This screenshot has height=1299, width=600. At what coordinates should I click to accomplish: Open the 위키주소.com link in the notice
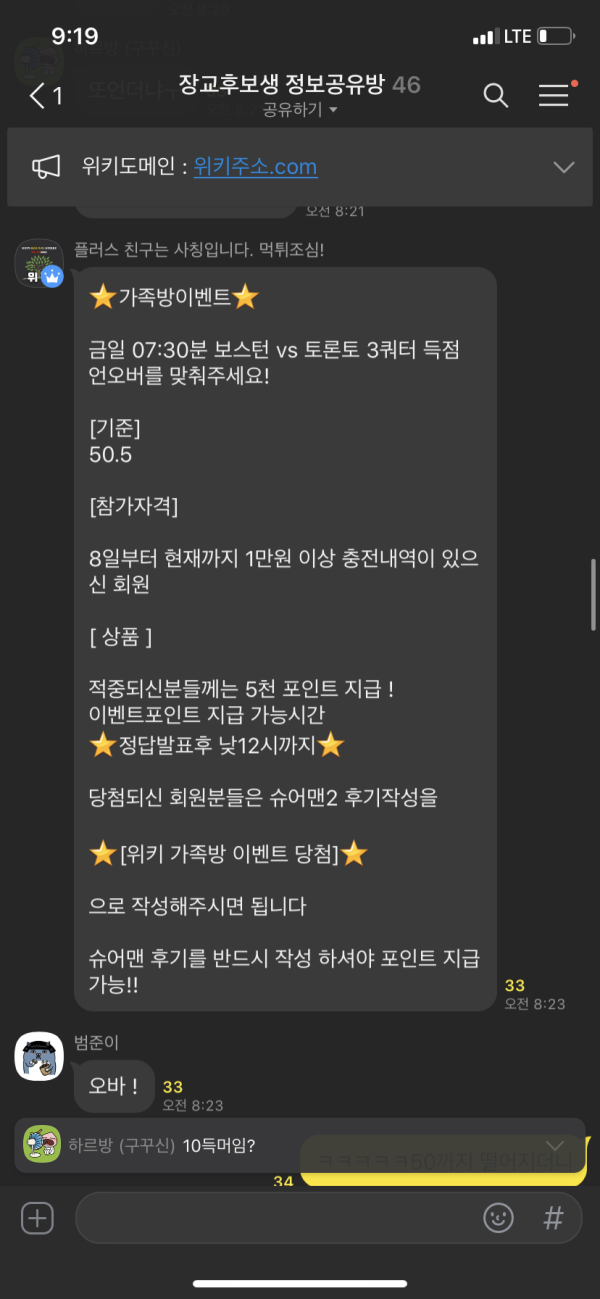tap(255, 167)
